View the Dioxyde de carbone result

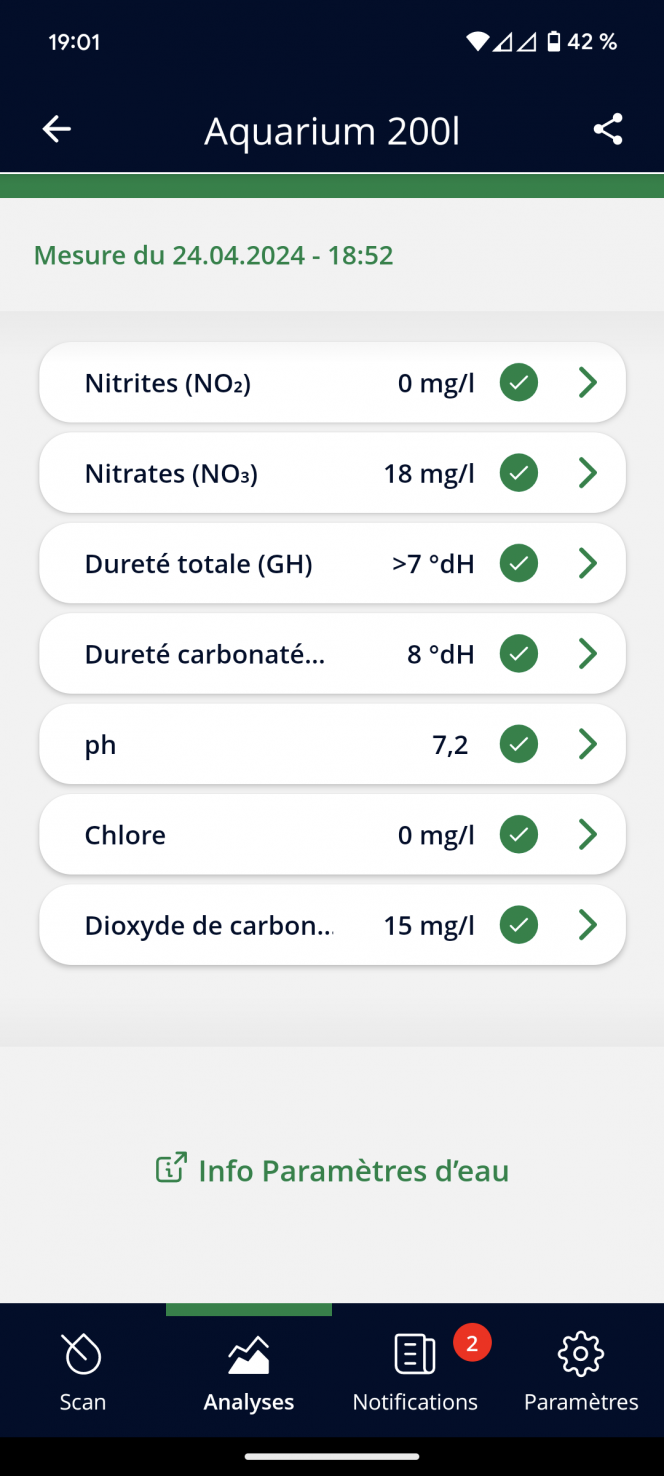[x=332, y=925]
